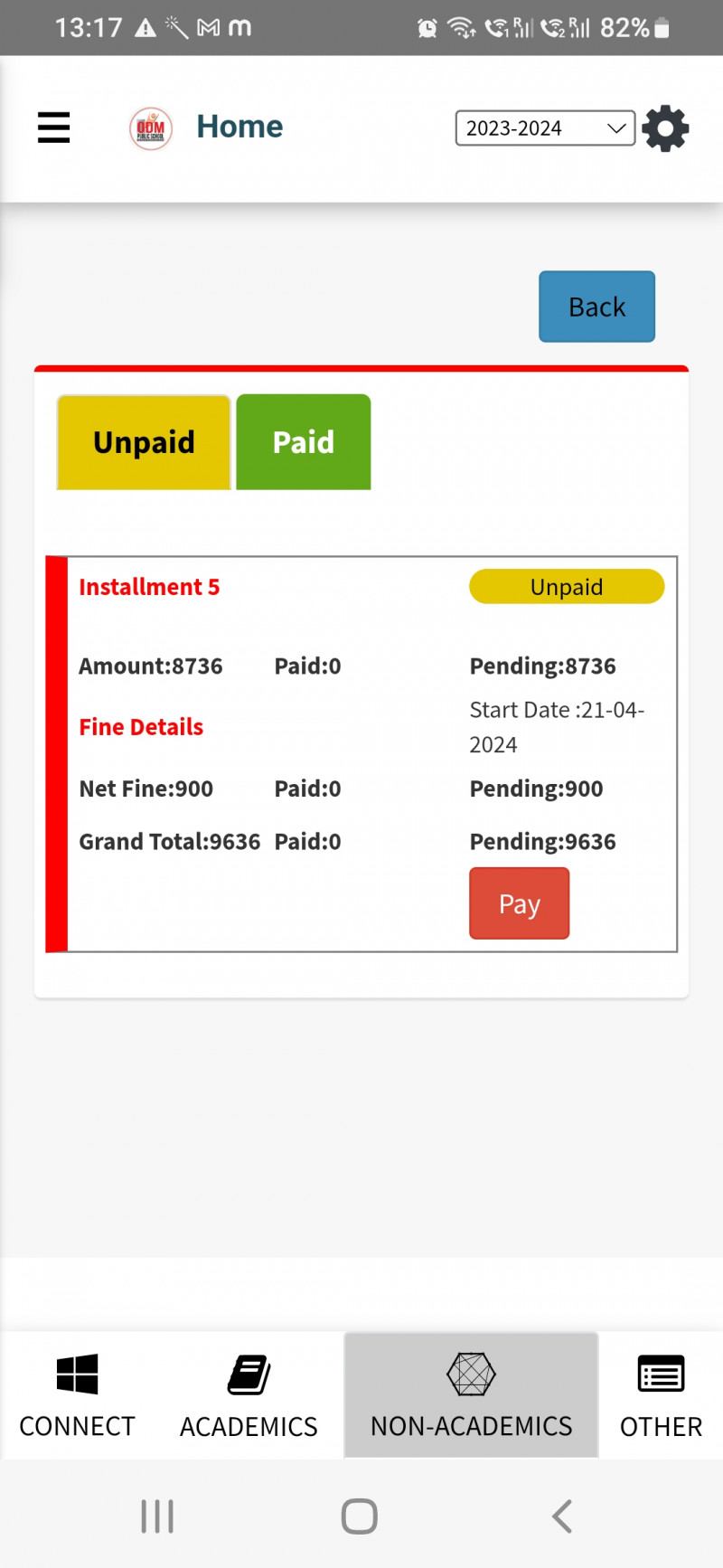Pay Installment 5 fees

519,903
